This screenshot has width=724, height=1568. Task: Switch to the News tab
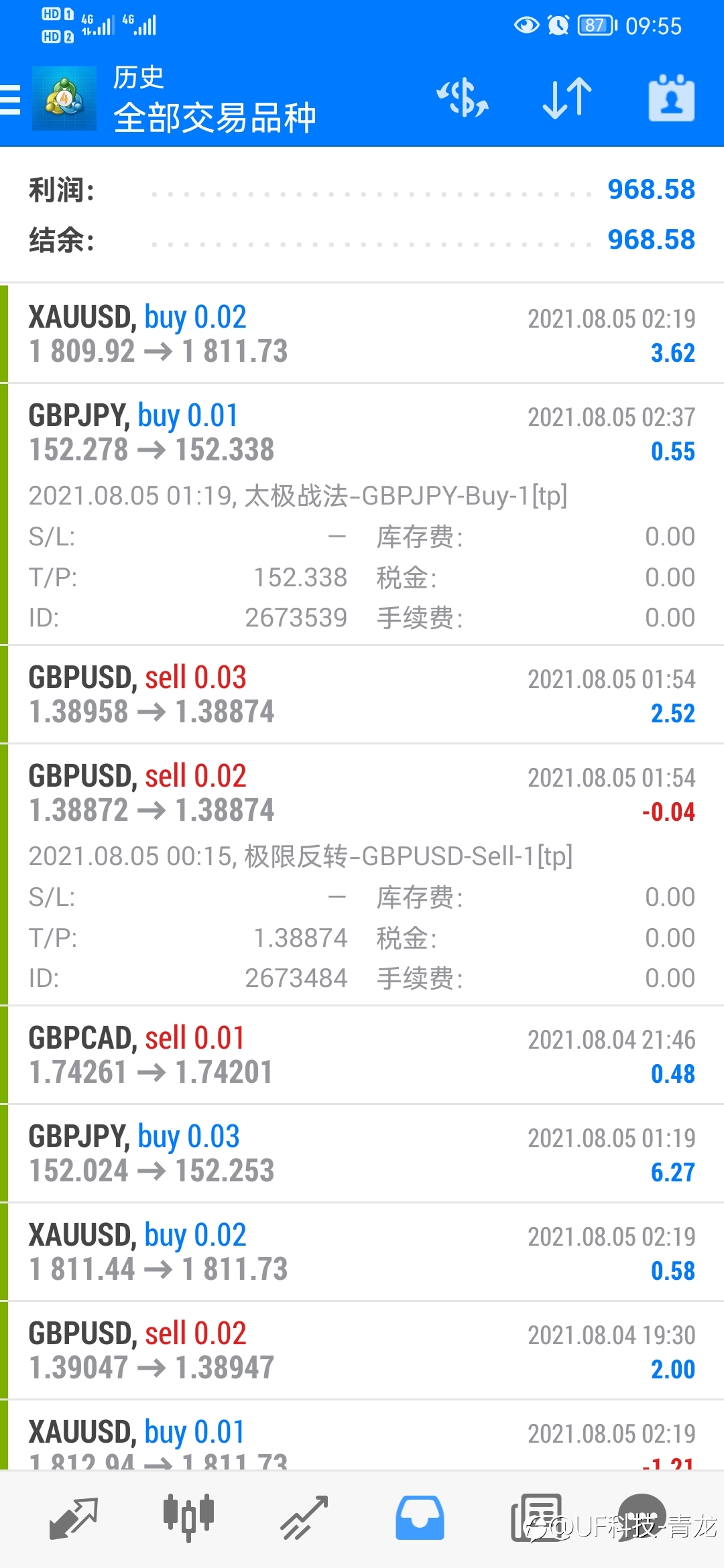pos(536,1518)
